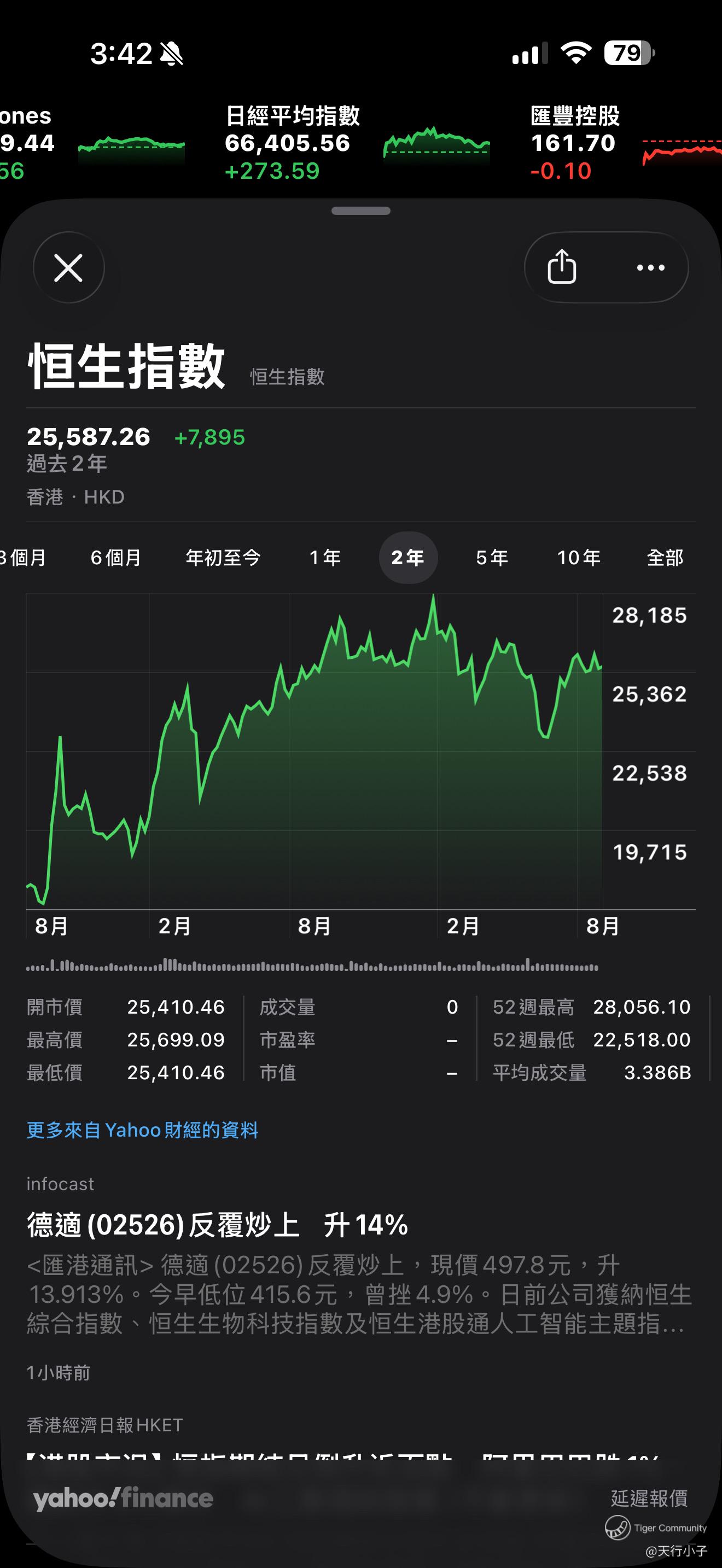Open the three-dot more options menu

tap(650, 267)
